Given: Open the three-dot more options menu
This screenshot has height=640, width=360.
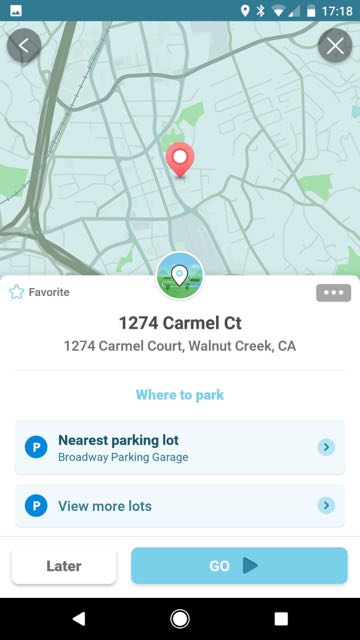Looking at the screenshot, I should point(333,293).
